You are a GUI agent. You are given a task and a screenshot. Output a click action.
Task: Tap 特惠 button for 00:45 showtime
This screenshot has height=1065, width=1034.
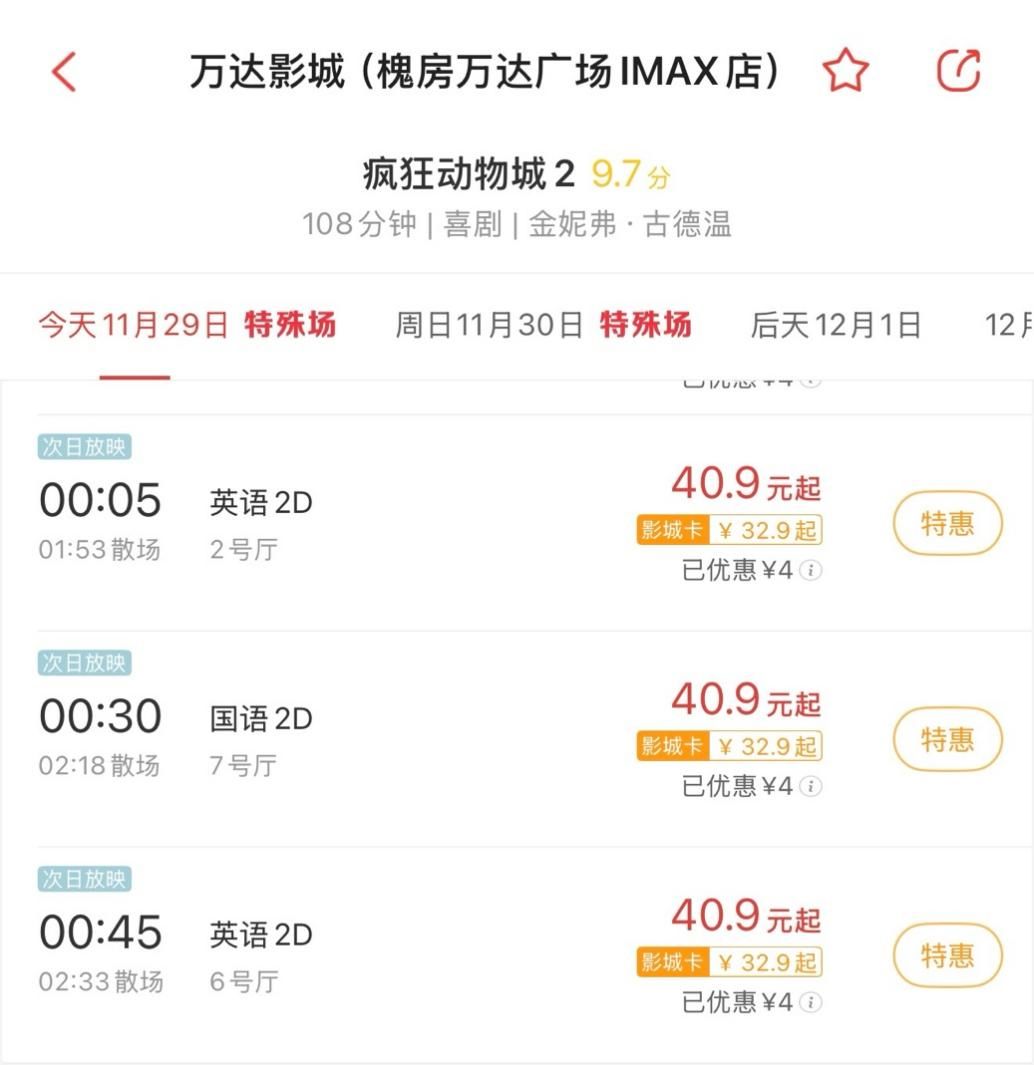tap(946, 956)
